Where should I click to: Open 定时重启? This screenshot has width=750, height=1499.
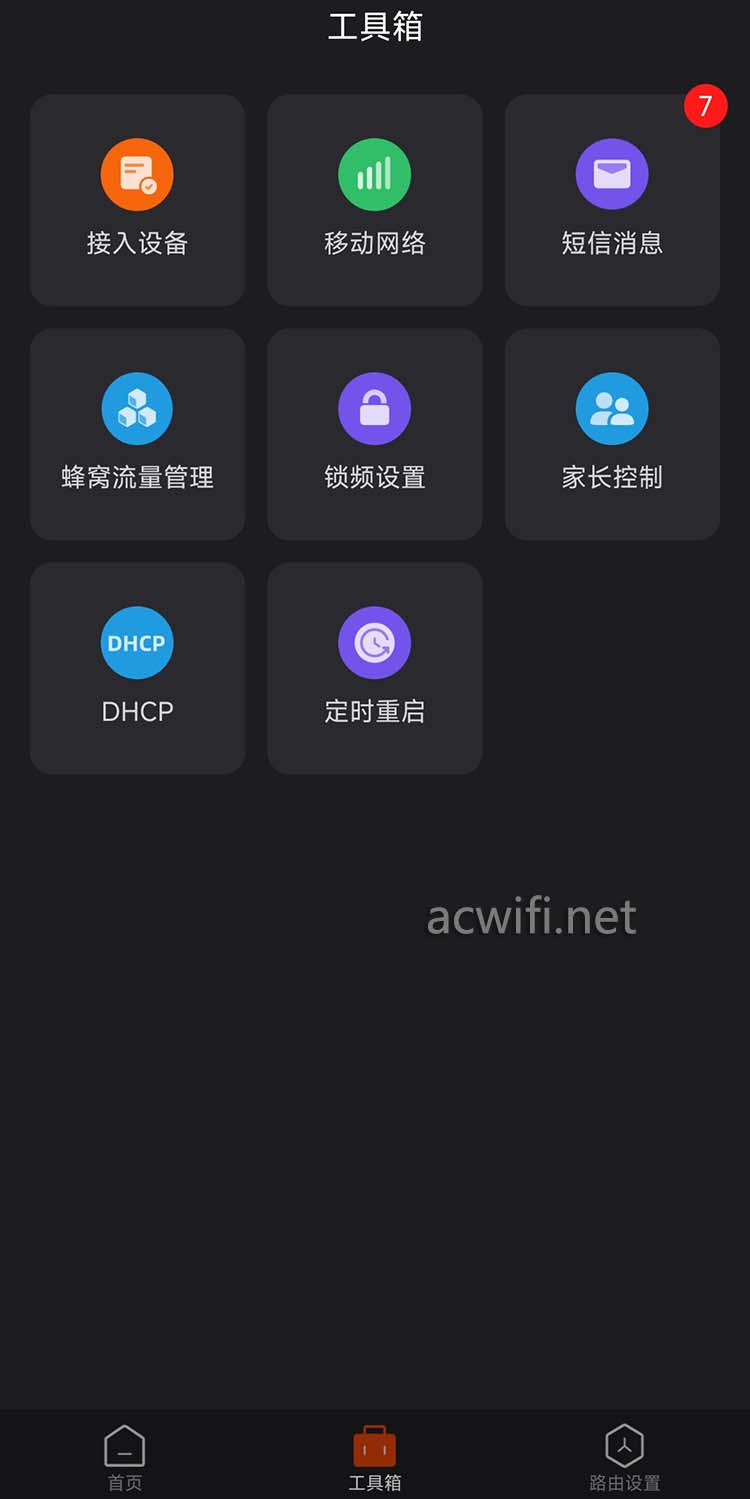click(375, 668)
